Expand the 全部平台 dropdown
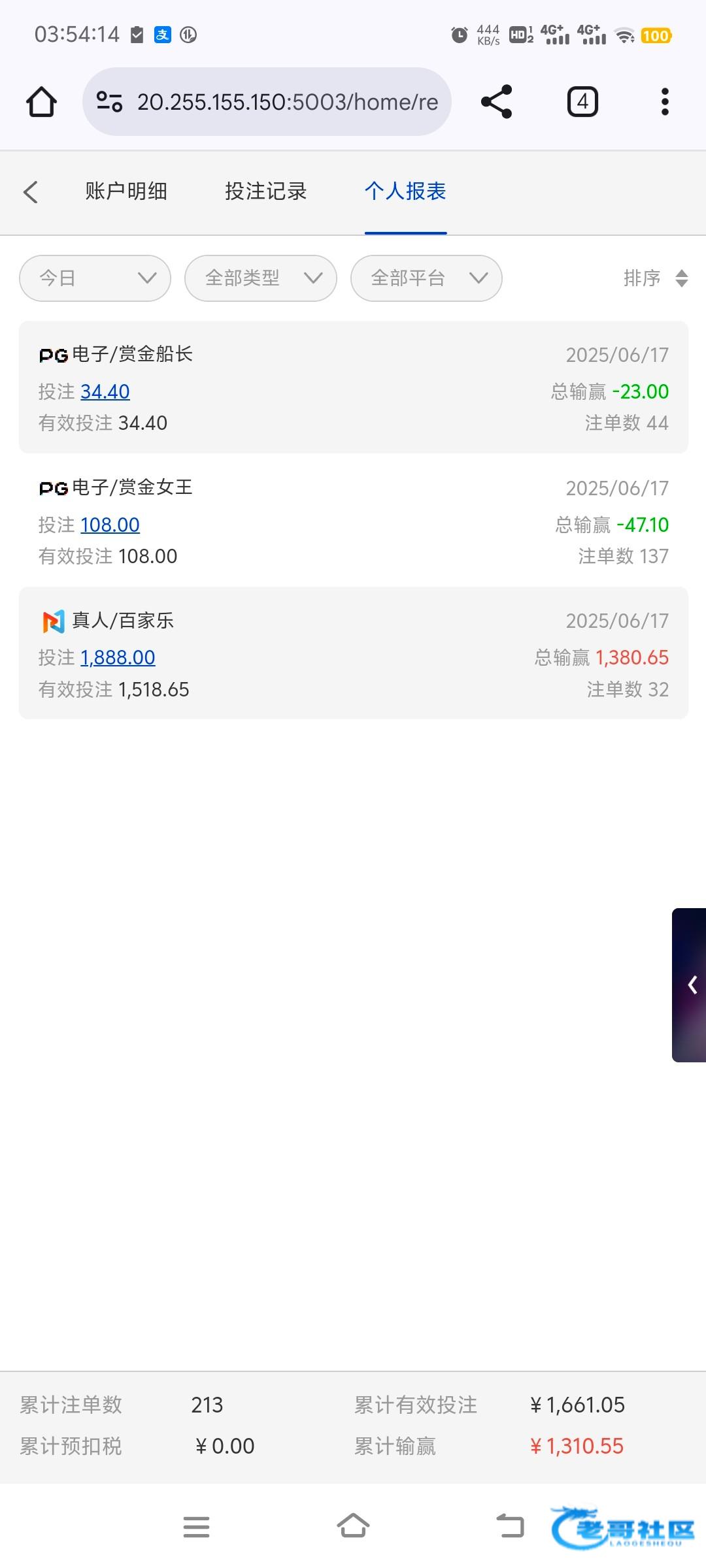The width and height of the screenshot is (706, 1568). coord(426,278)
